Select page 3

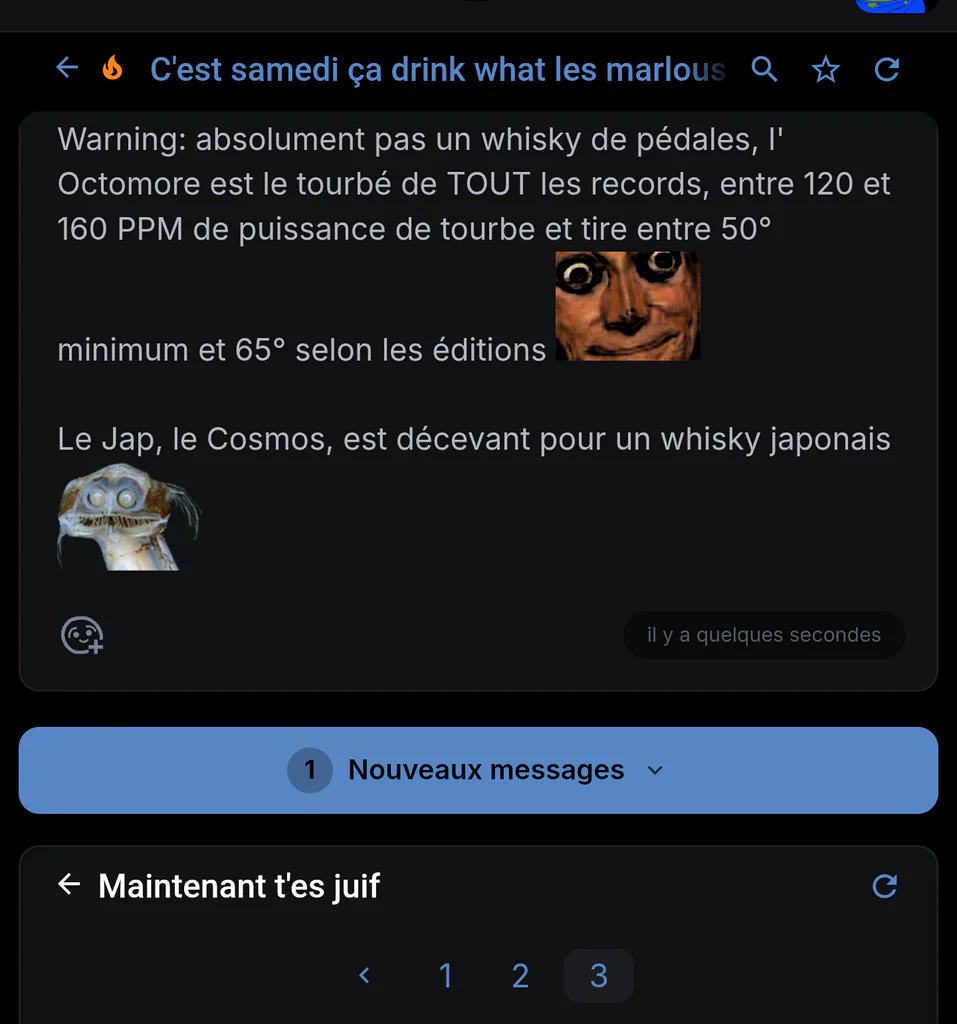click(598, 976)
